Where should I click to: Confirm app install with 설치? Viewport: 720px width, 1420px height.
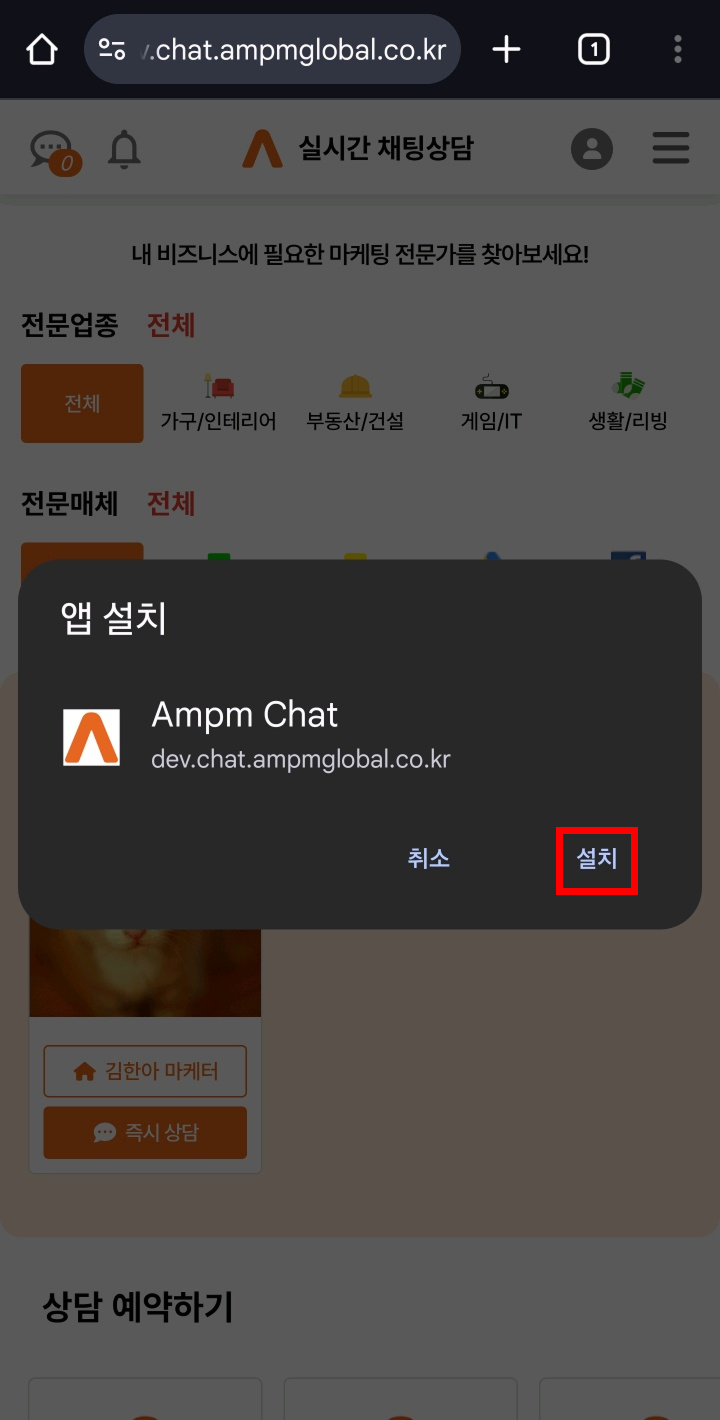(597, 859)
